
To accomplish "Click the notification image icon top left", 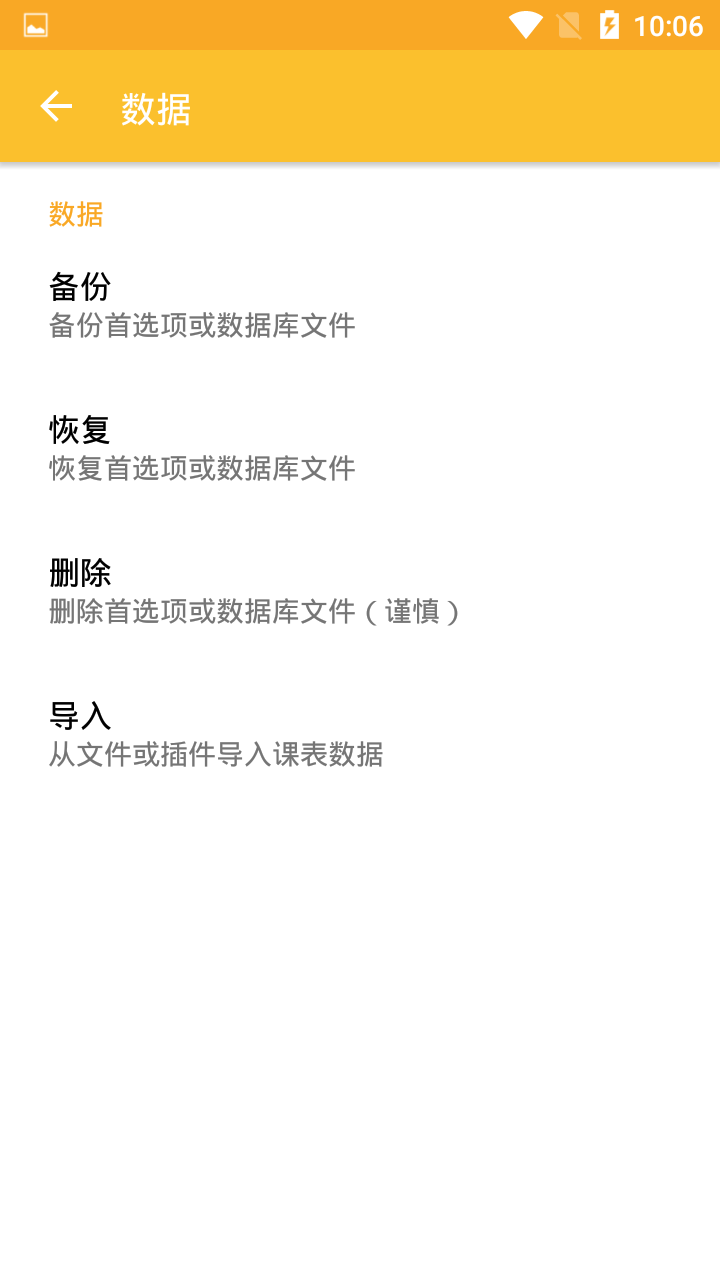I will 37,25.
